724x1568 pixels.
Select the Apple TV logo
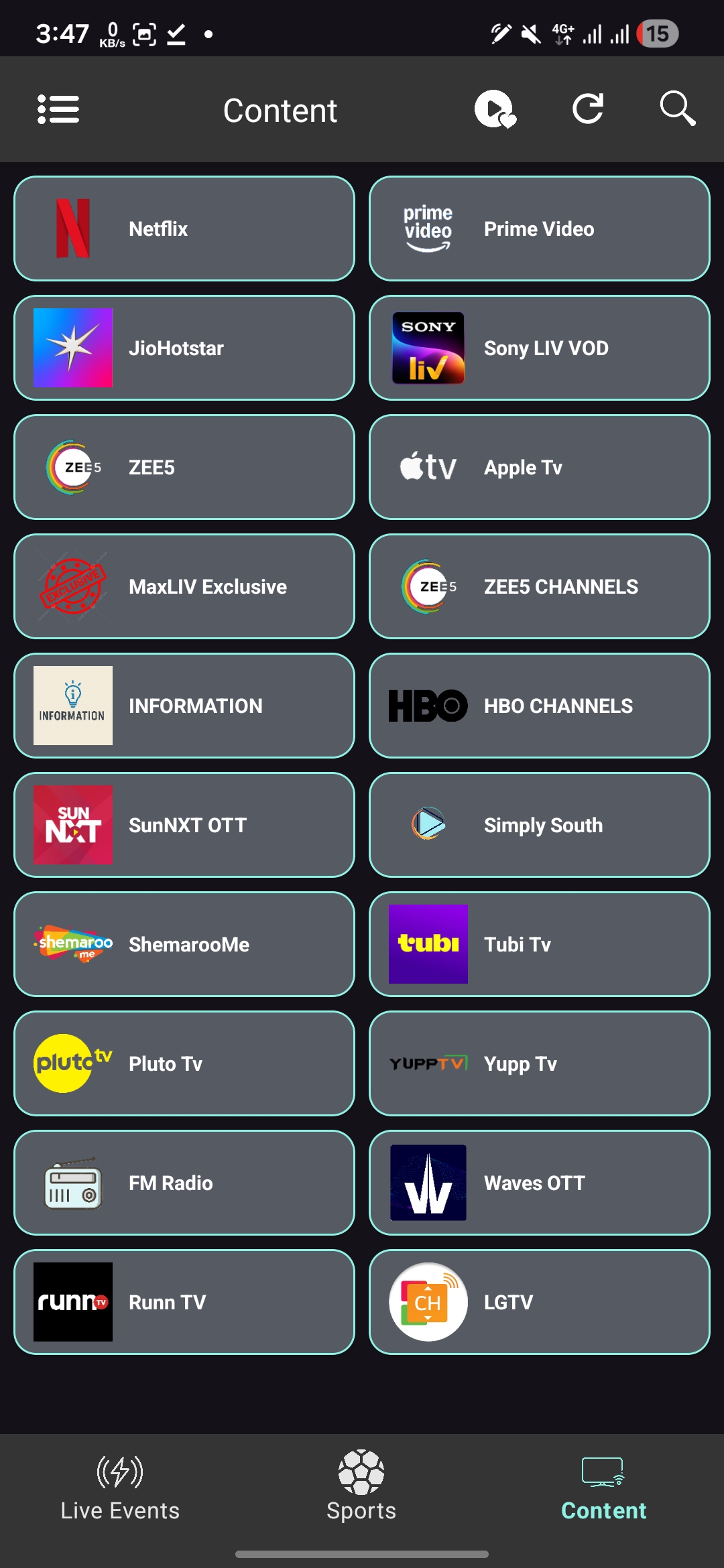point(427,466)
